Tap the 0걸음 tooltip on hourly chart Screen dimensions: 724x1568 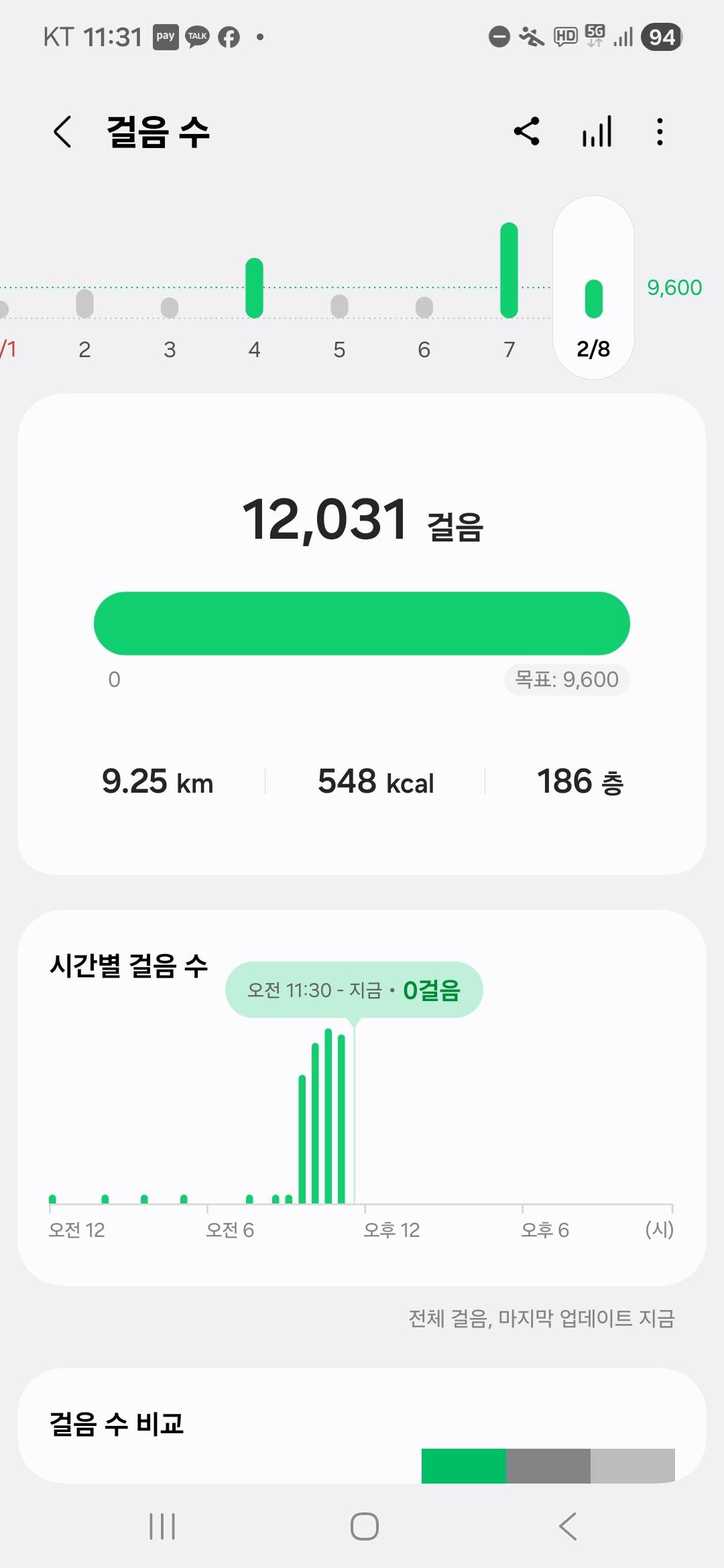[x=355, y=990]
